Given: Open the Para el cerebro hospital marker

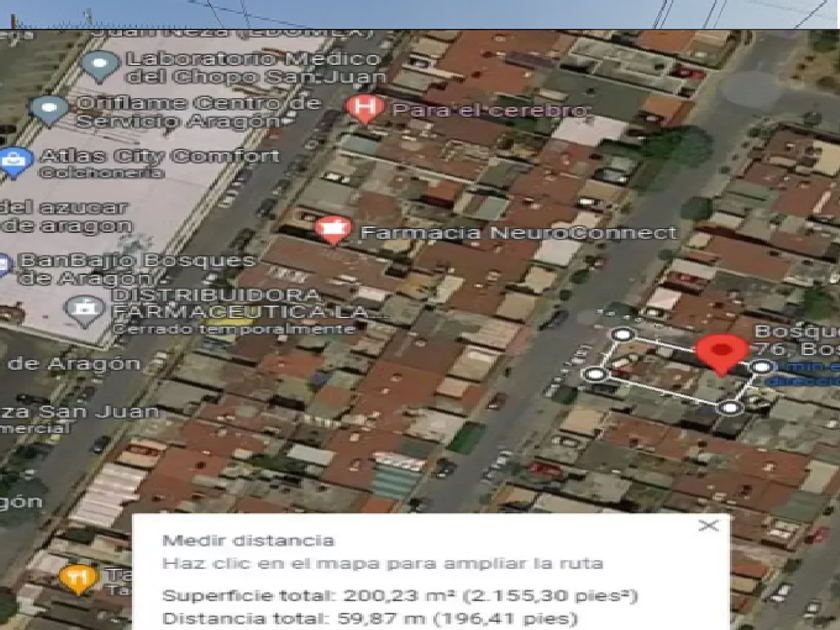Looking at the screenshot, I should coord(364,108).
